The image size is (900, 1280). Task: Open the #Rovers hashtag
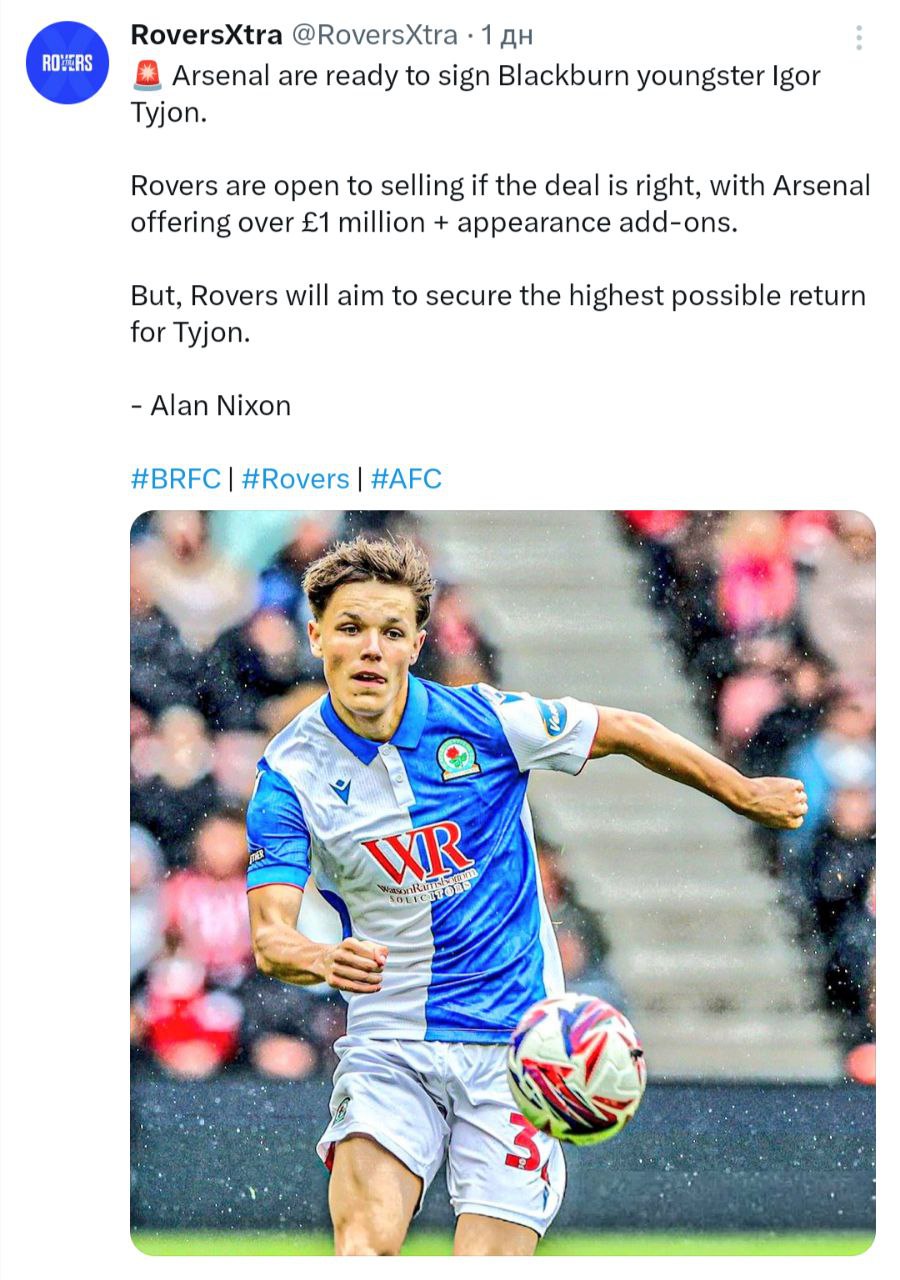pyautogui.click(x=295, y=479)
